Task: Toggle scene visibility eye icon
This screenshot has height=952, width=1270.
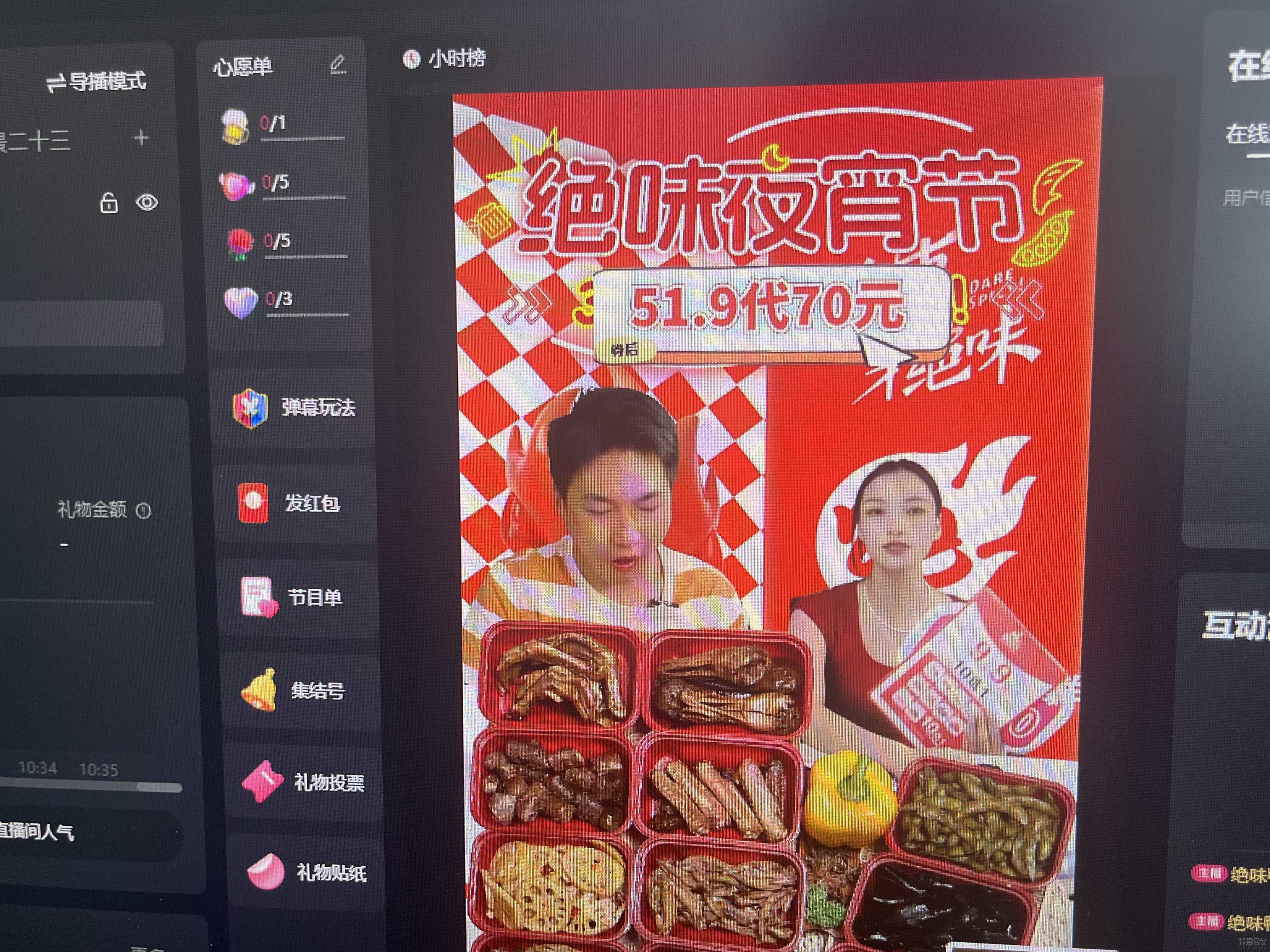Action: 147,202
